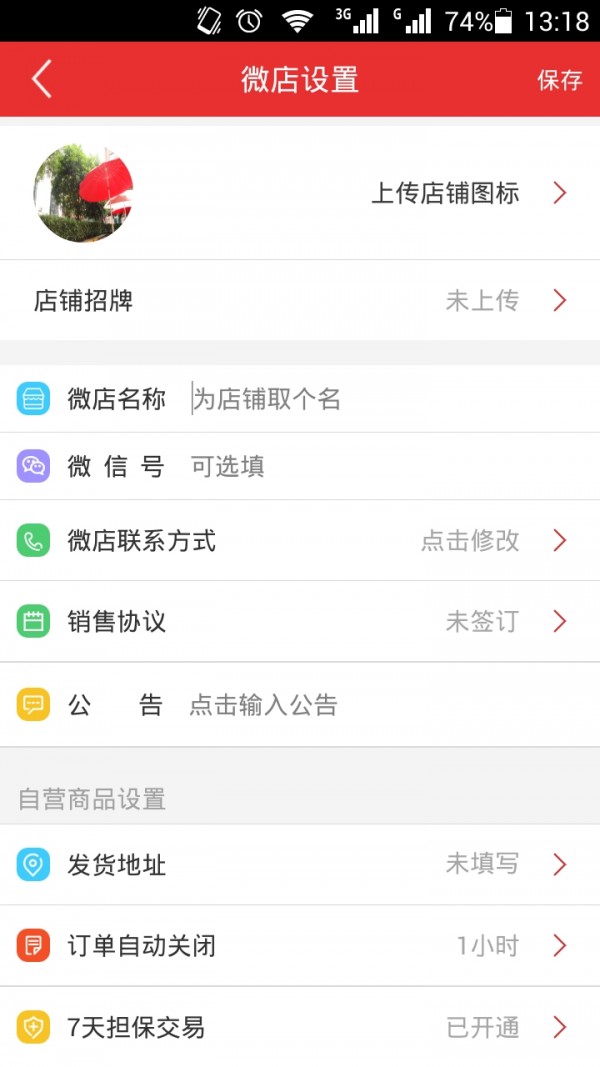Focus the 微店名称 input field
This screenshot has height=1067, width=600.
pos(380,400)
